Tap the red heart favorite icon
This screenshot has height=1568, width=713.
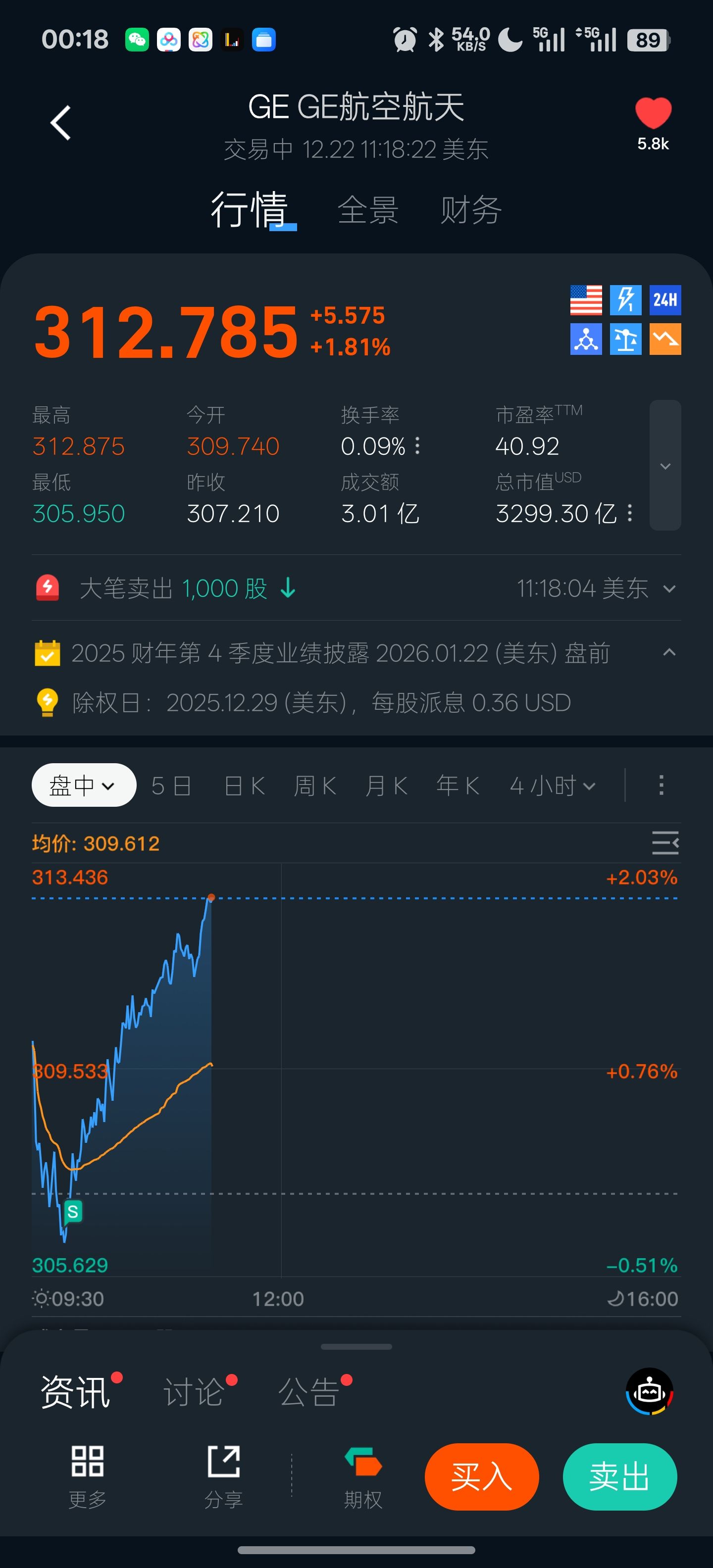(653, 114)
